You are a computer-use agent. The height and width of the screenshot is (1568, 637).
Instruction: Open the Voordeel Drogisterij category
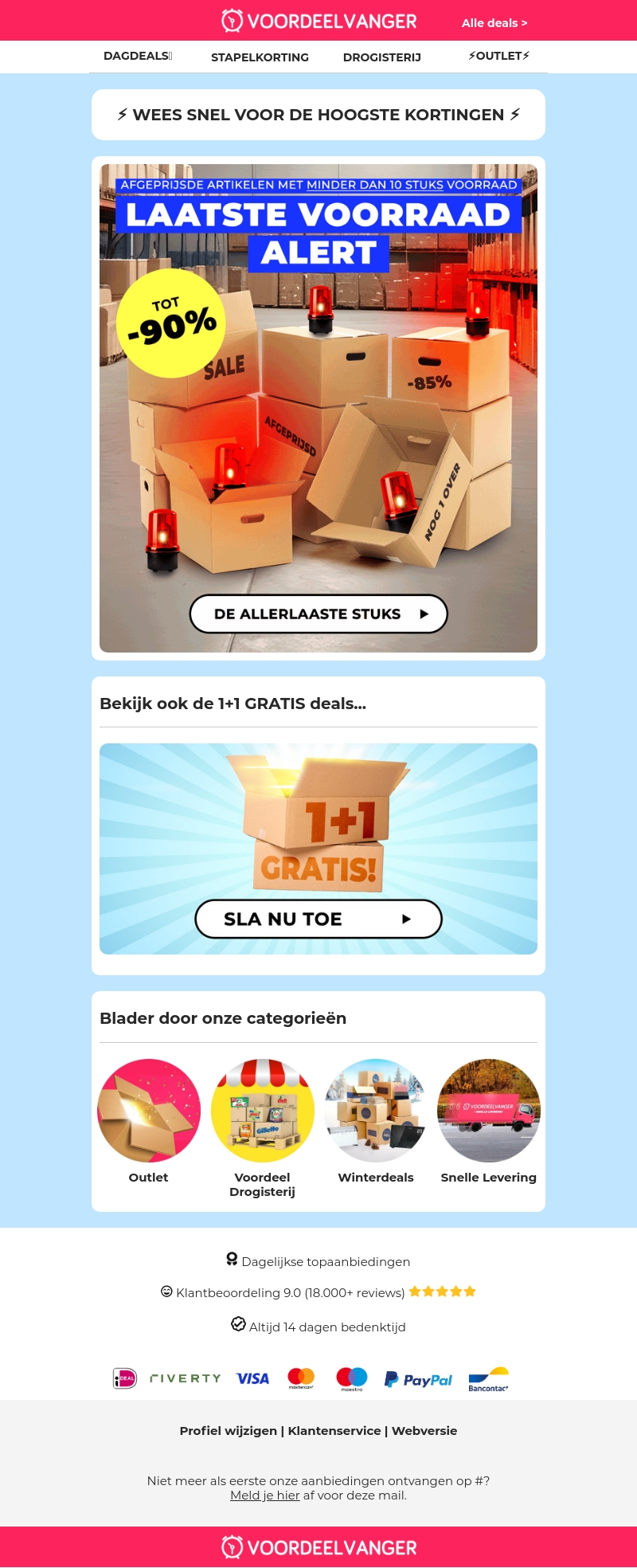pos(263,1111)
